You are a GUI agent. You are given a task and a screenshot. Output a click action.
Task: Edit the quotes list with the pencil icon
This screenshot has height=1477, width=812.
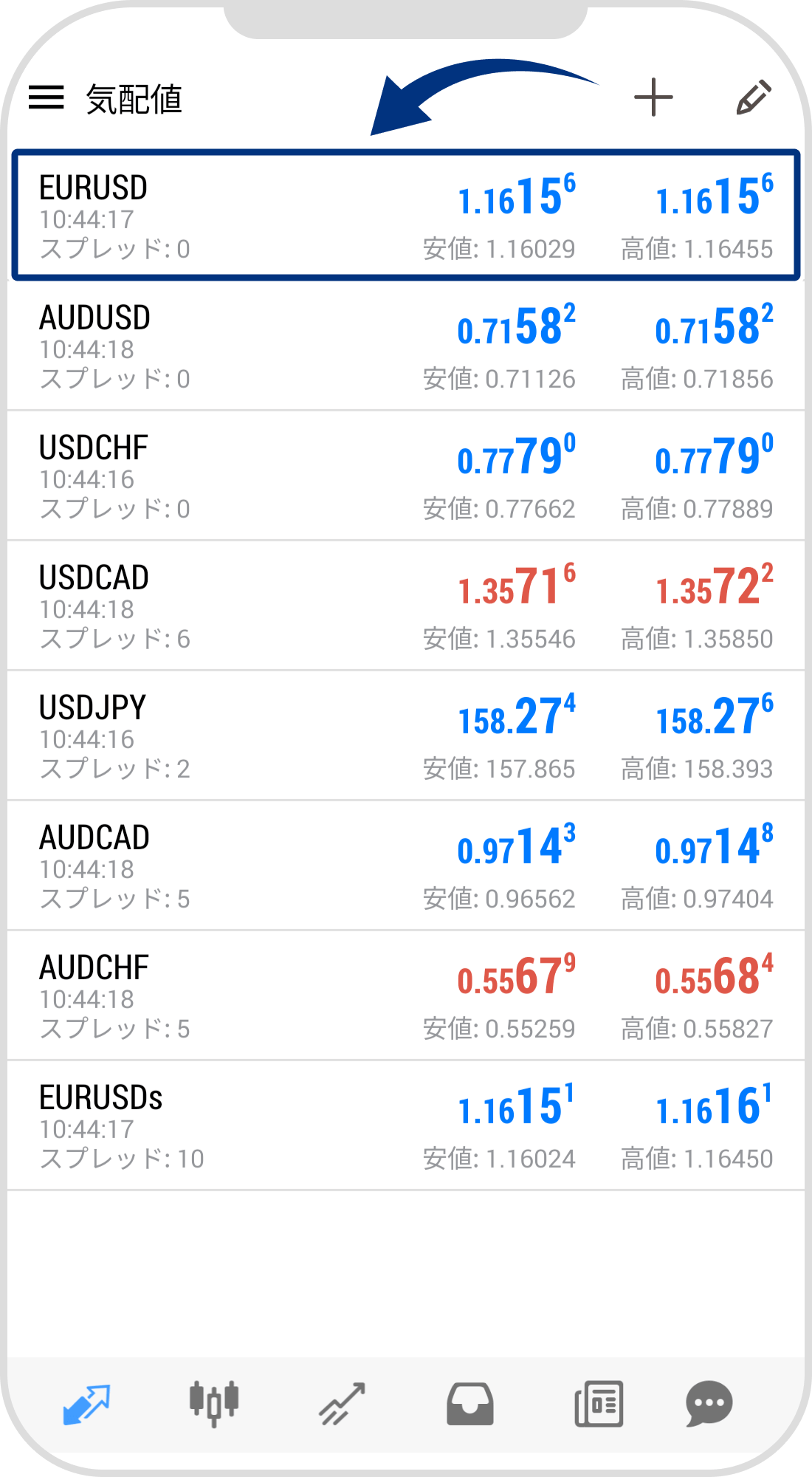[754, 97]
